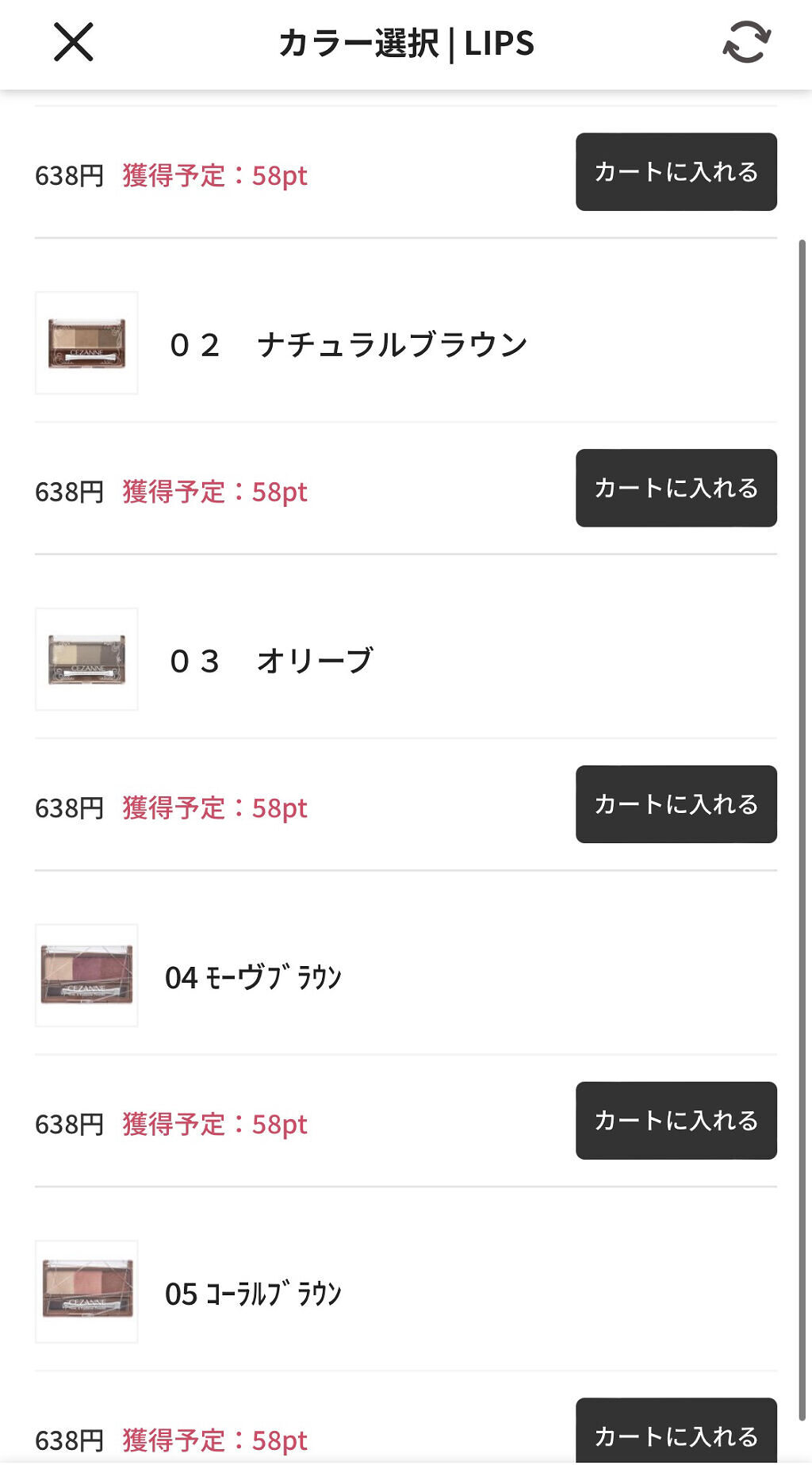Select the 05 コーラルブラウン color option
This screenshot has height=1465, width=812.
coord(254,1294)
